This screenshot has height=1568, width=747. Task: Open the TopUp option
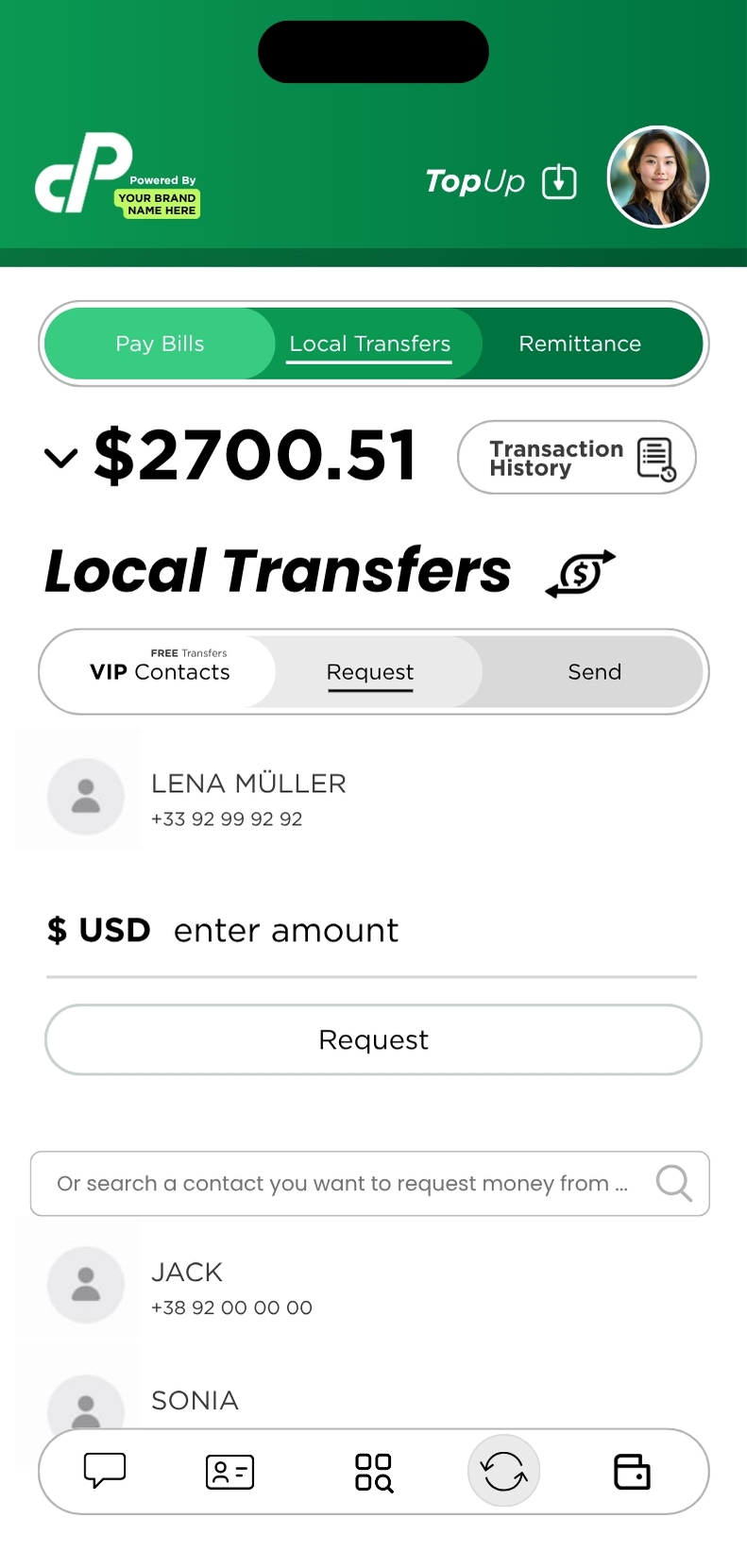pyautogui.click(x=501, y=181)
